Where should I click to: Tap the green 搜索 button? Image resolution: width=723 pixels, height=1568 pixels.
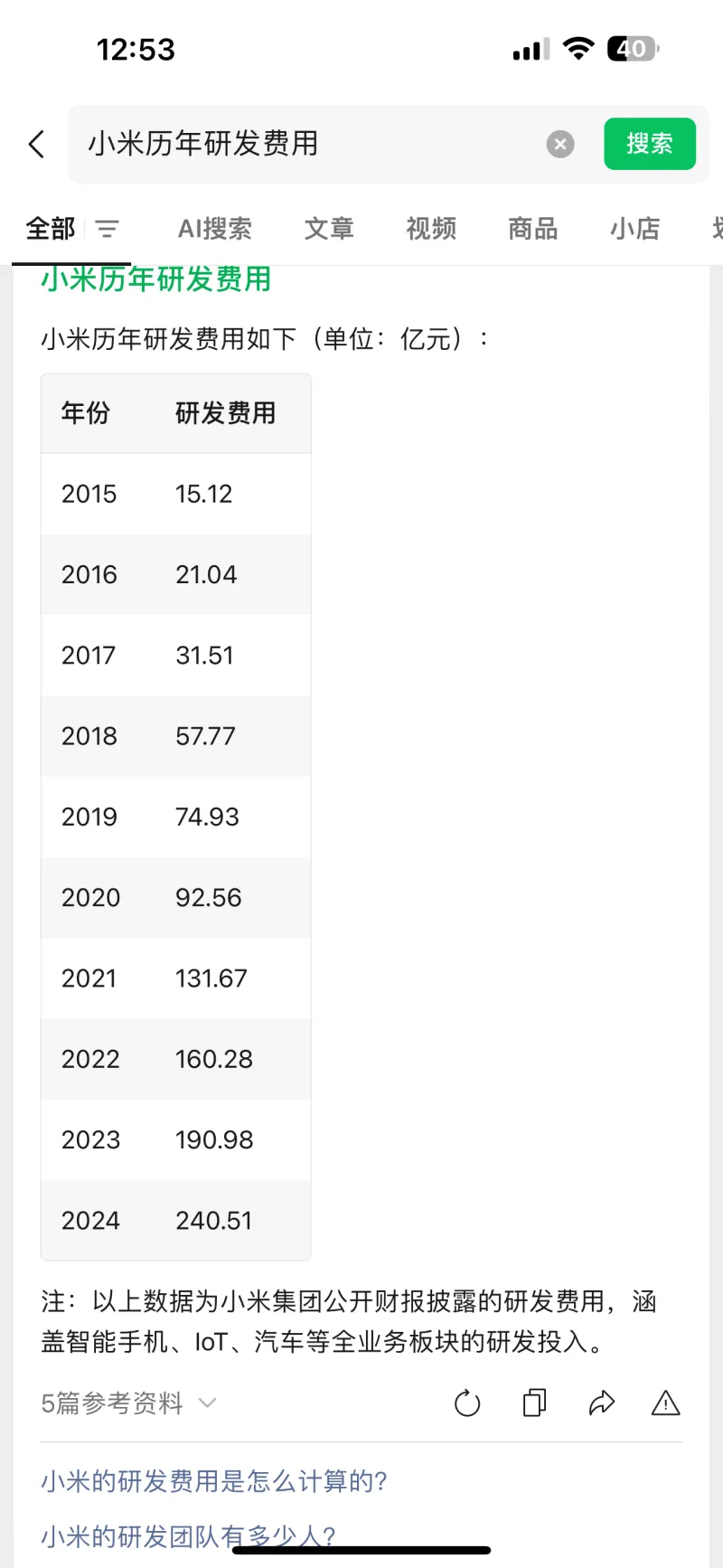click(649, 144)
